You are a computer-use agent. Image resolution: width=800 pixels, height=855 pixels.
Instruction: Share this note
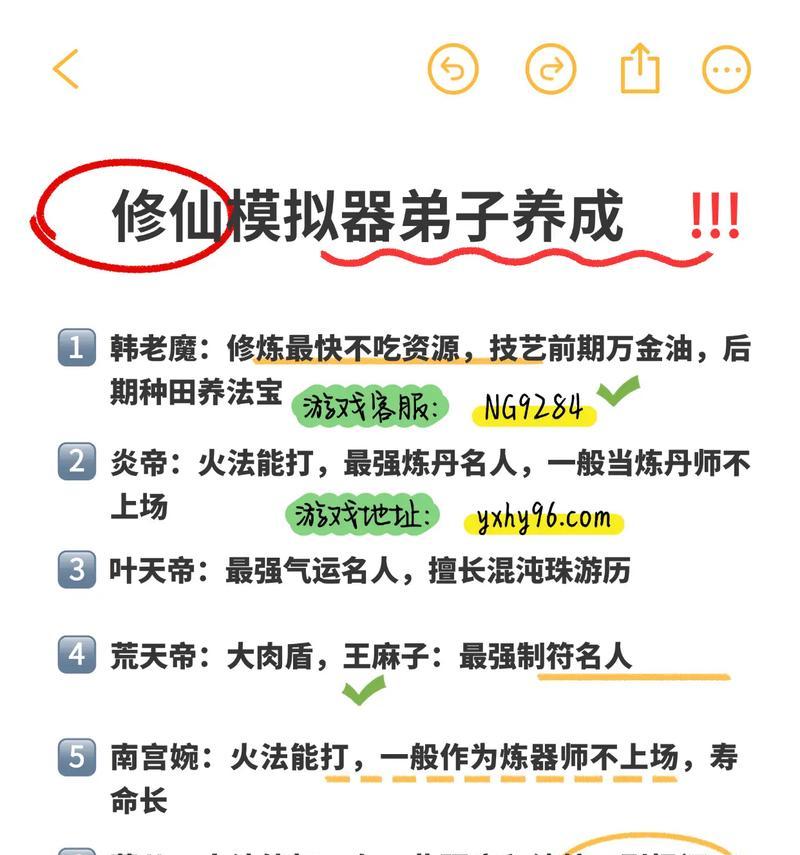click(x=640, y=69)
